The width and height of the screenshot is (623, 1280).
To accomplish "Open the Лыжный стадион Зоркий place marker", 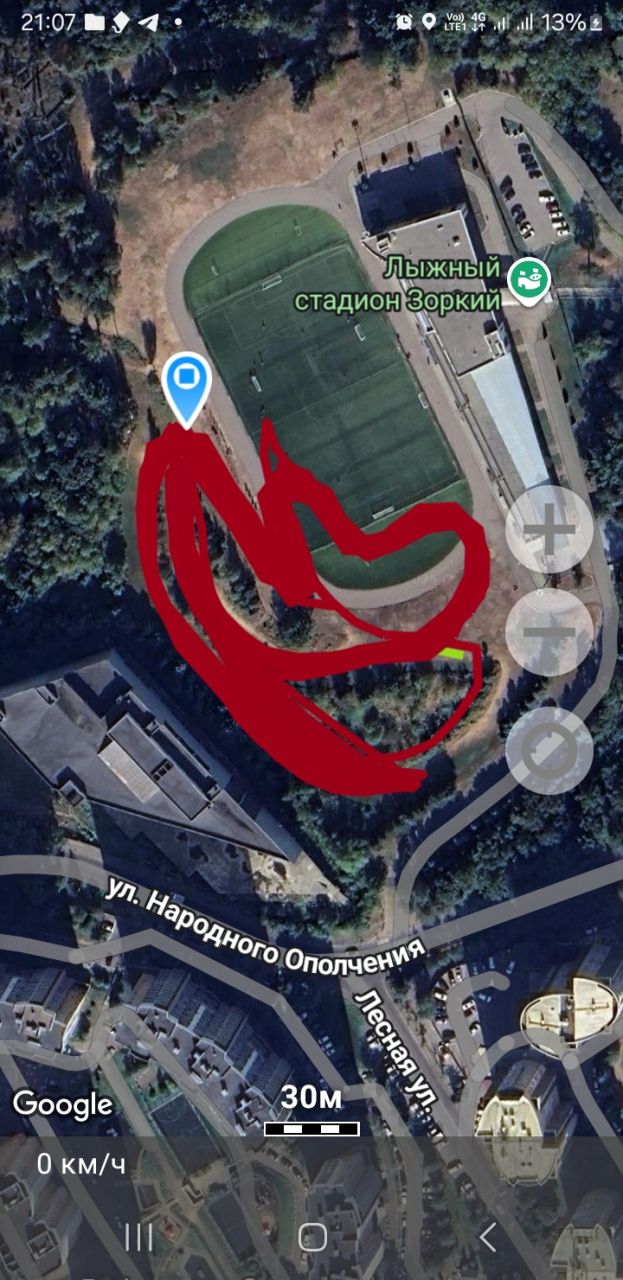I will (x=529, y=279).
